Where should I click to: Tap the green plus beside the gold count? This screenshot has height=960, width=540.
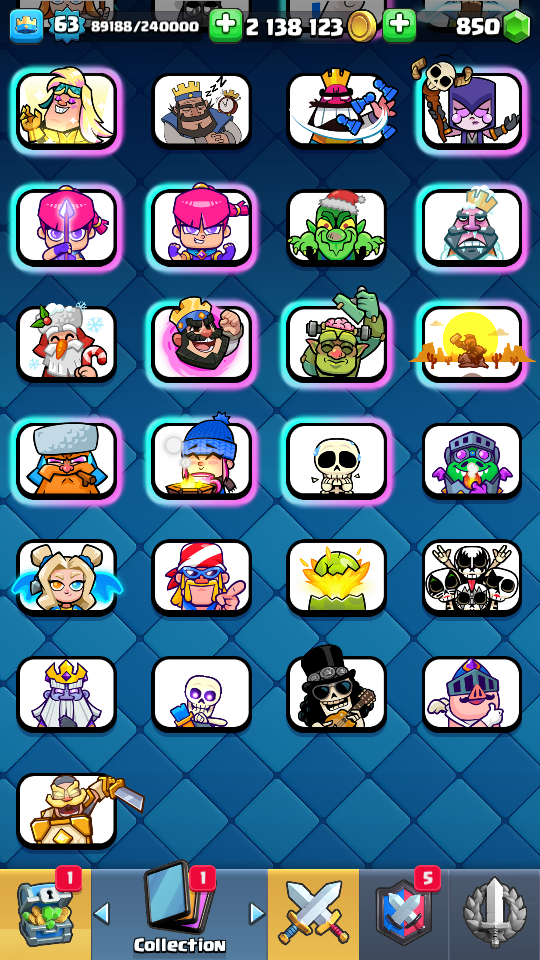225,25
